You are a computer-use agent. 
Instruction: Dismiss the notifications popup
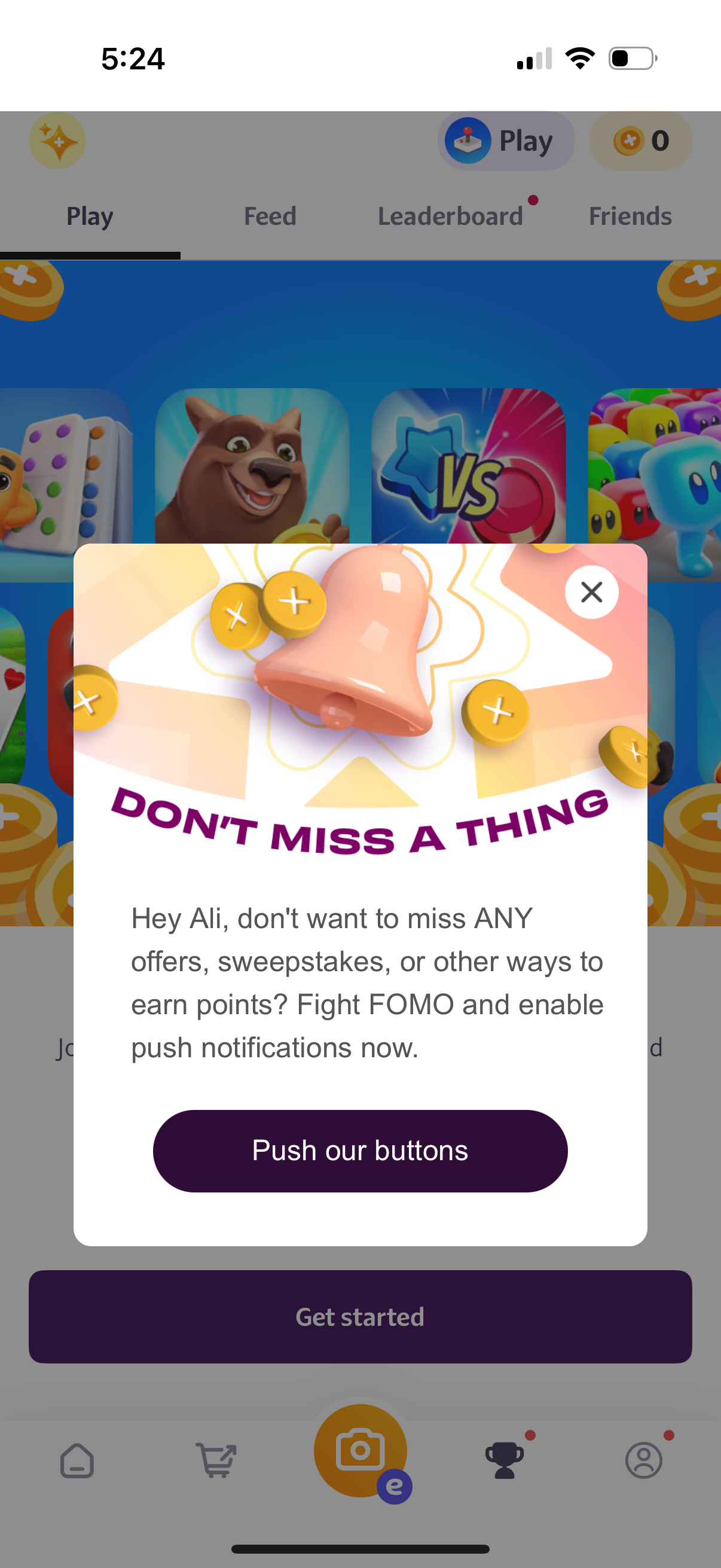pyautogui.click(x=591, y=591)
